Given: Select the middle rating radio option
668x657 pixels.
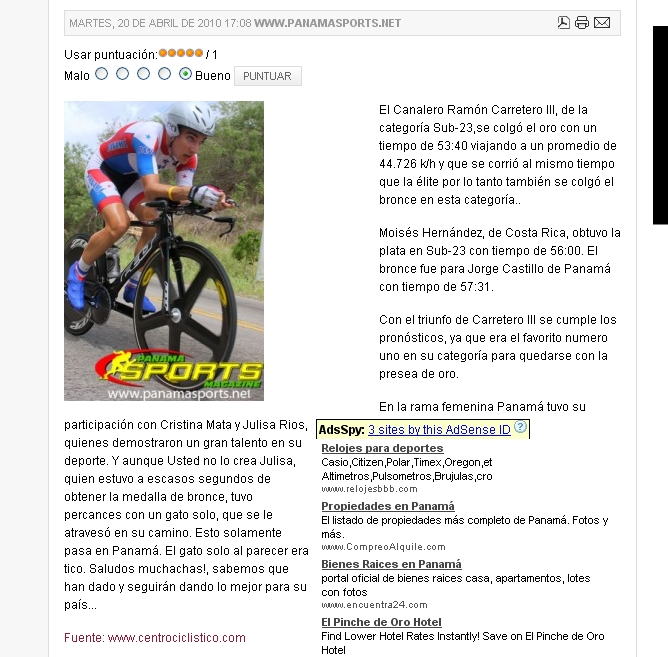Looking at the screenshot, I should 143,74.
